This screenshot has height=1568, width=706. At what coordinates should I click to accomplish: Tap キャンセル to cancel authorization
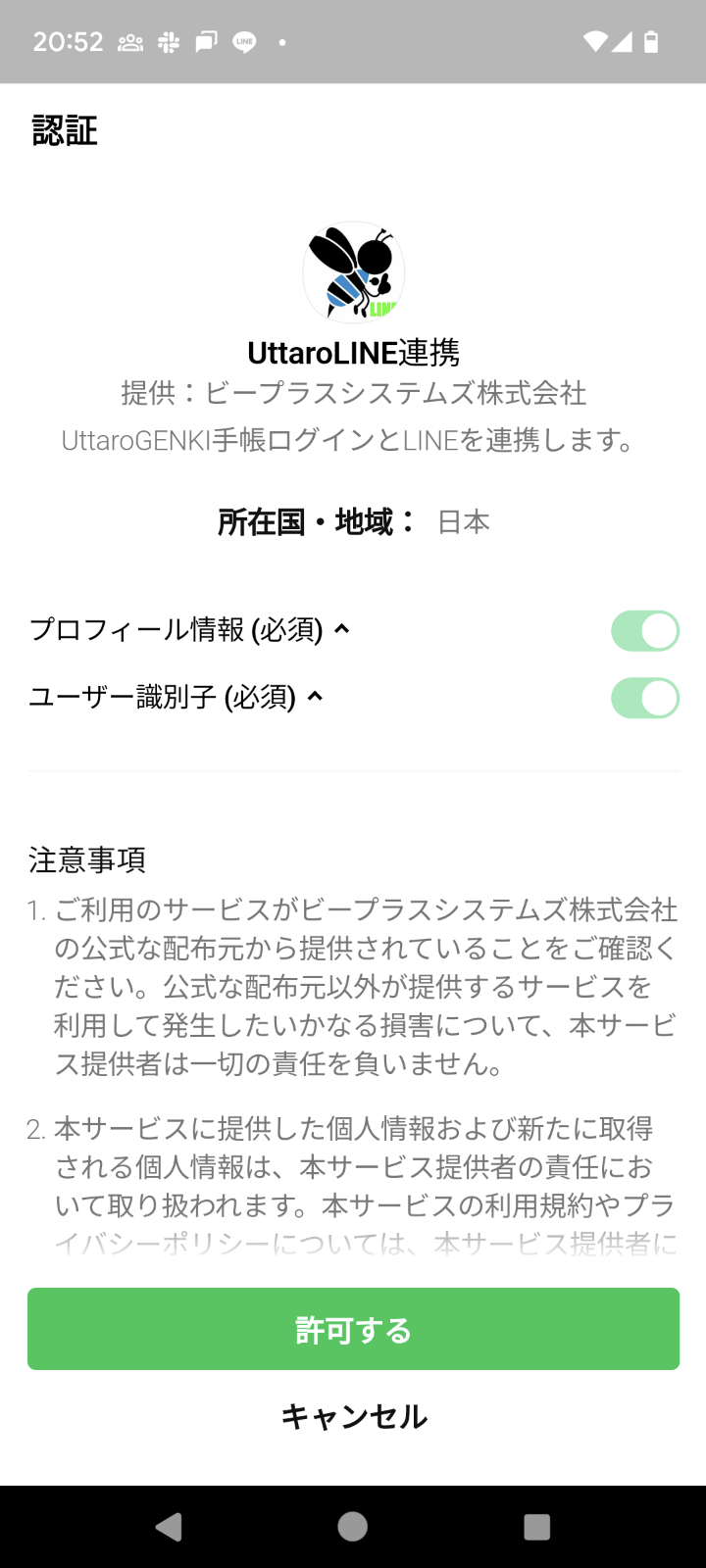tap(353, 1416)
